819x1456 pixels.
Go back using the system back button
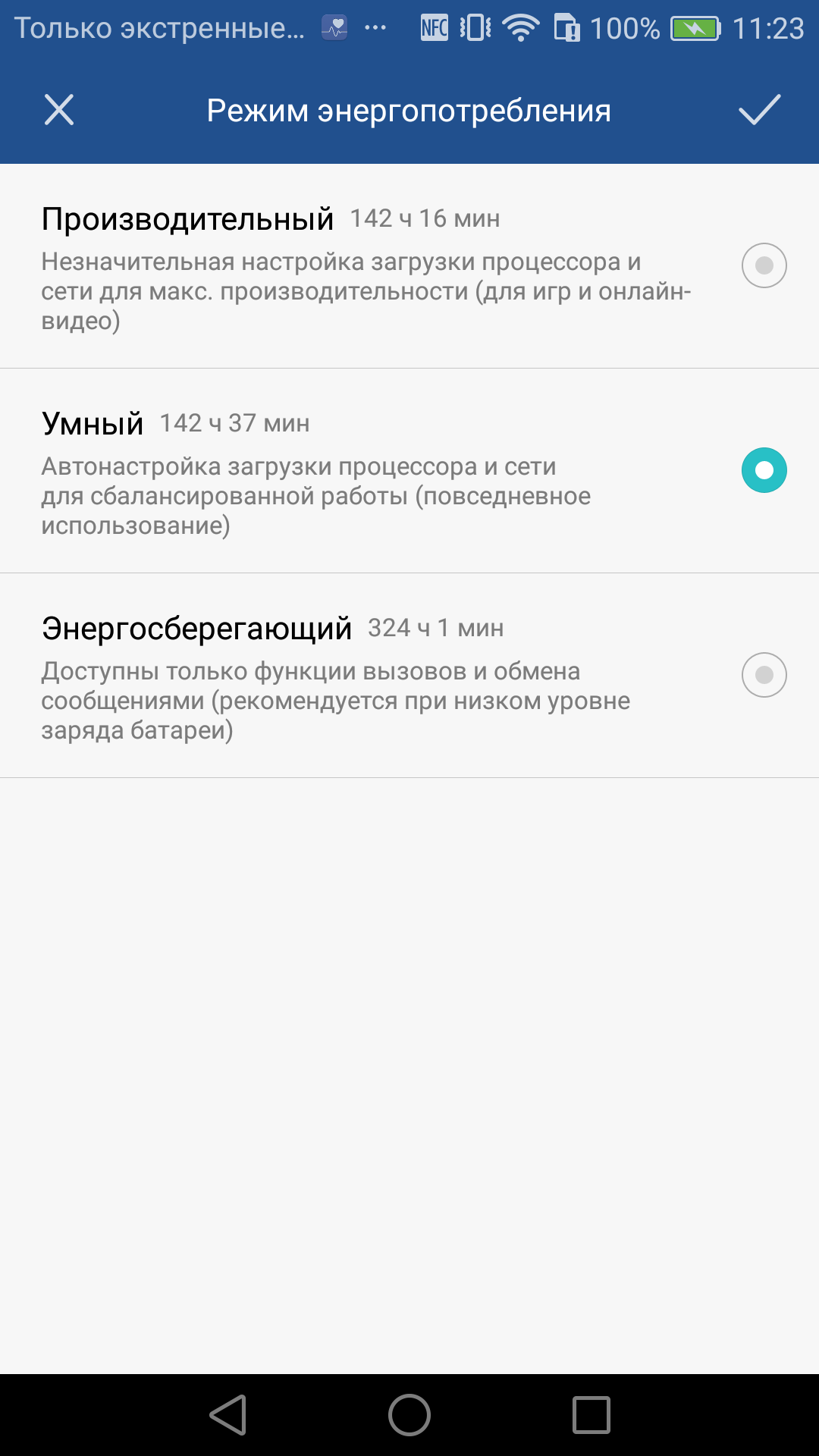[228, 1415]
